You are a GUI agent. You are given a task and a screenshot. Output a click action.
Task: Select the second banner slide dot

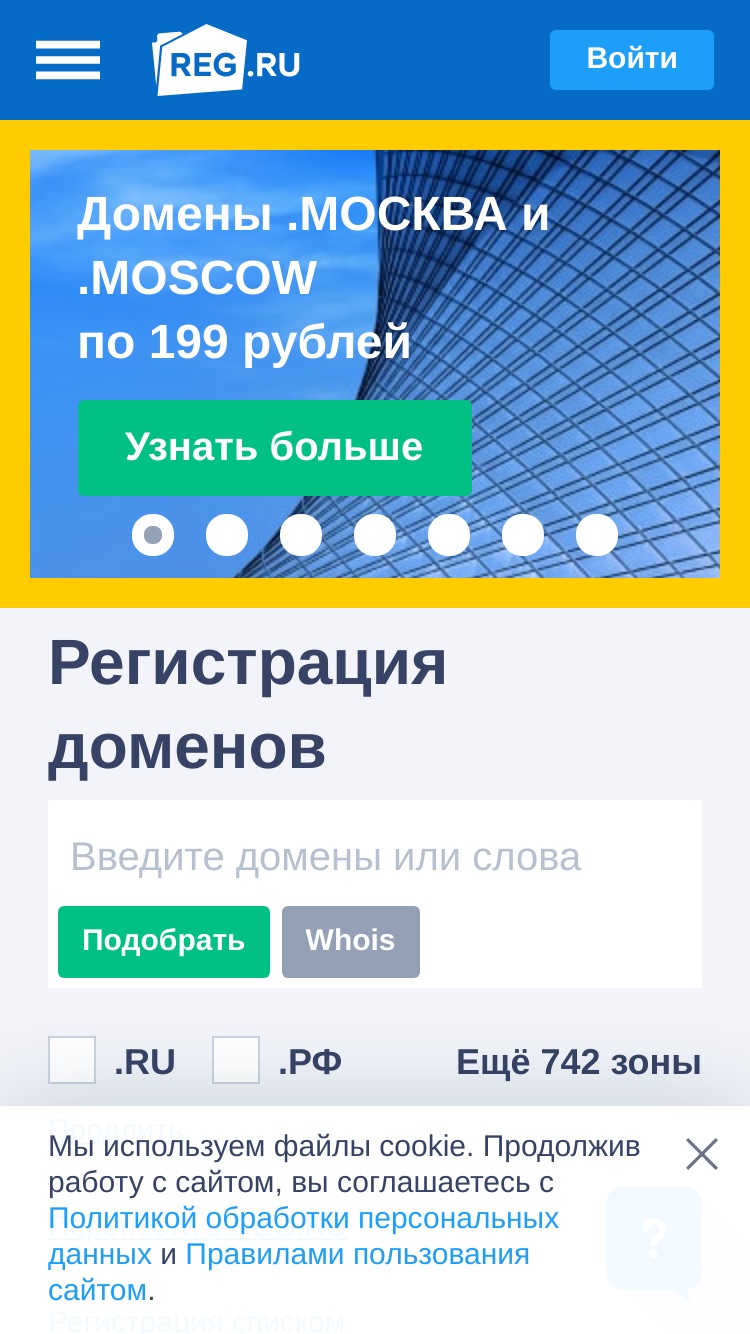tap(227, 535)
